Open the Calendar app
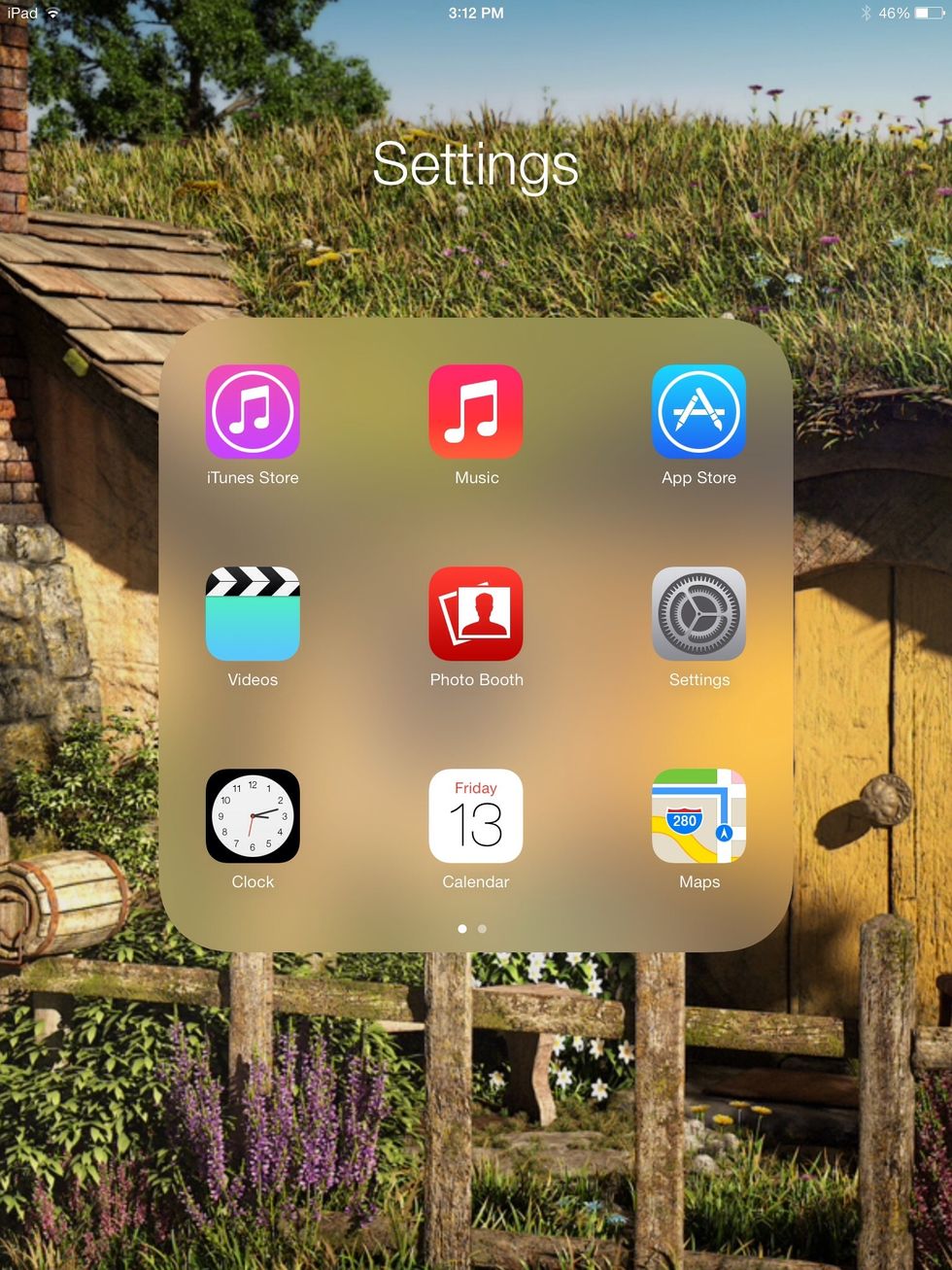This screenshot has width=952, height=1270. click(x=476, y=816)
